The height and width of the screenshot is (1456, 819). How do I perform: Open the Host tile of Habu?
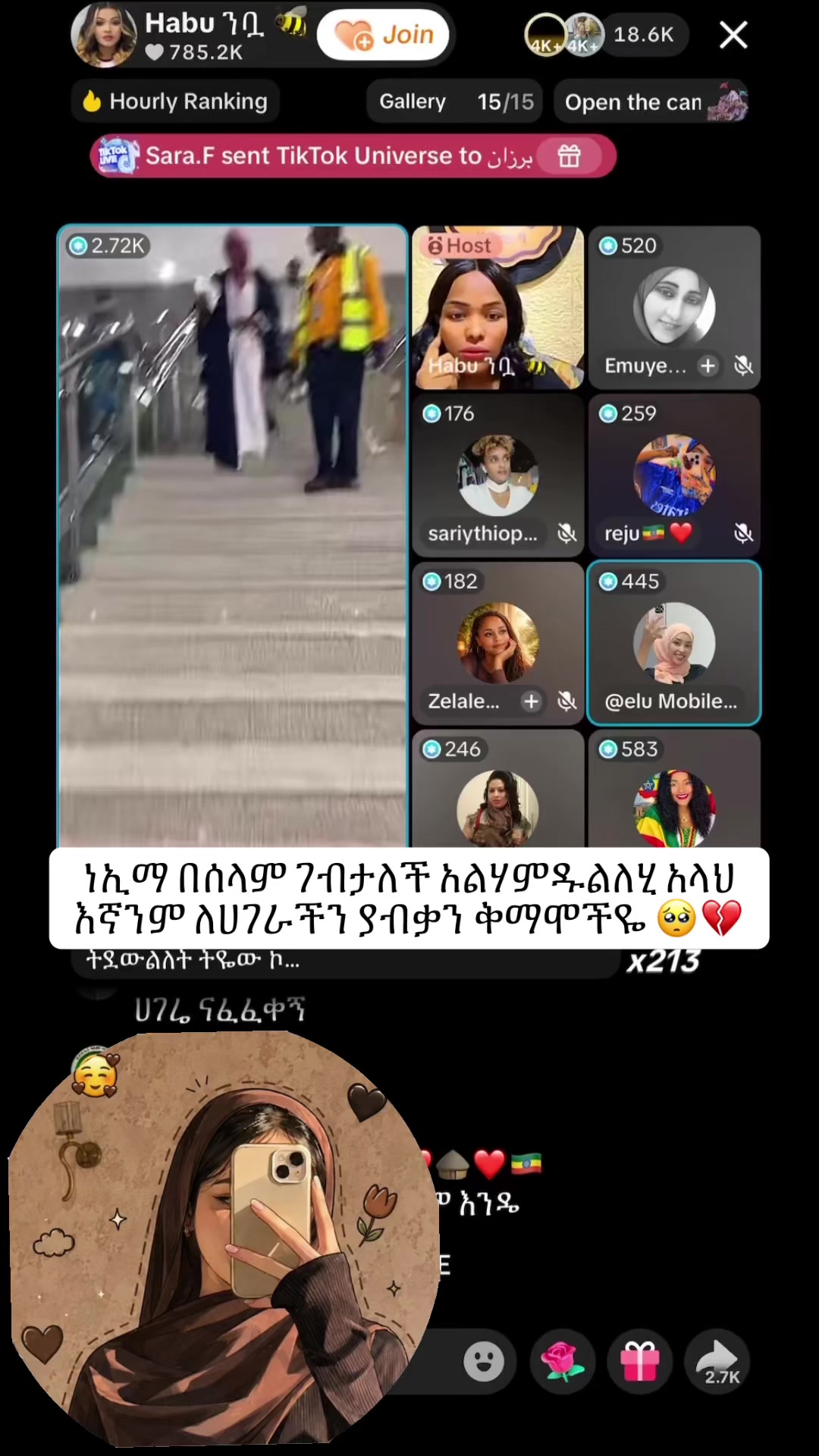pos(498,308)
